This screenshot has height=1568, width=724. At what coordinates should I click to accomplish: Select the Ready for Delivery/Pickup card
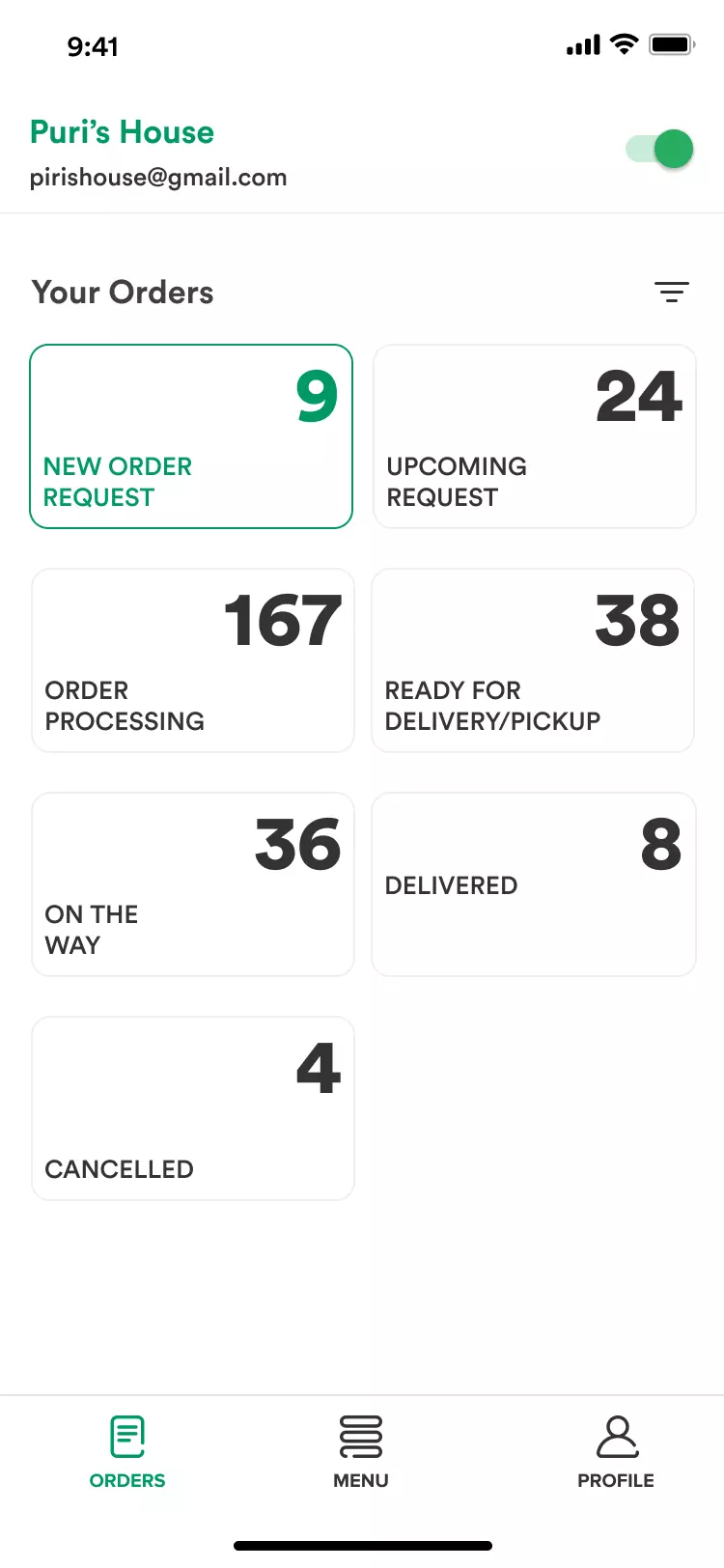pos(533,660)
